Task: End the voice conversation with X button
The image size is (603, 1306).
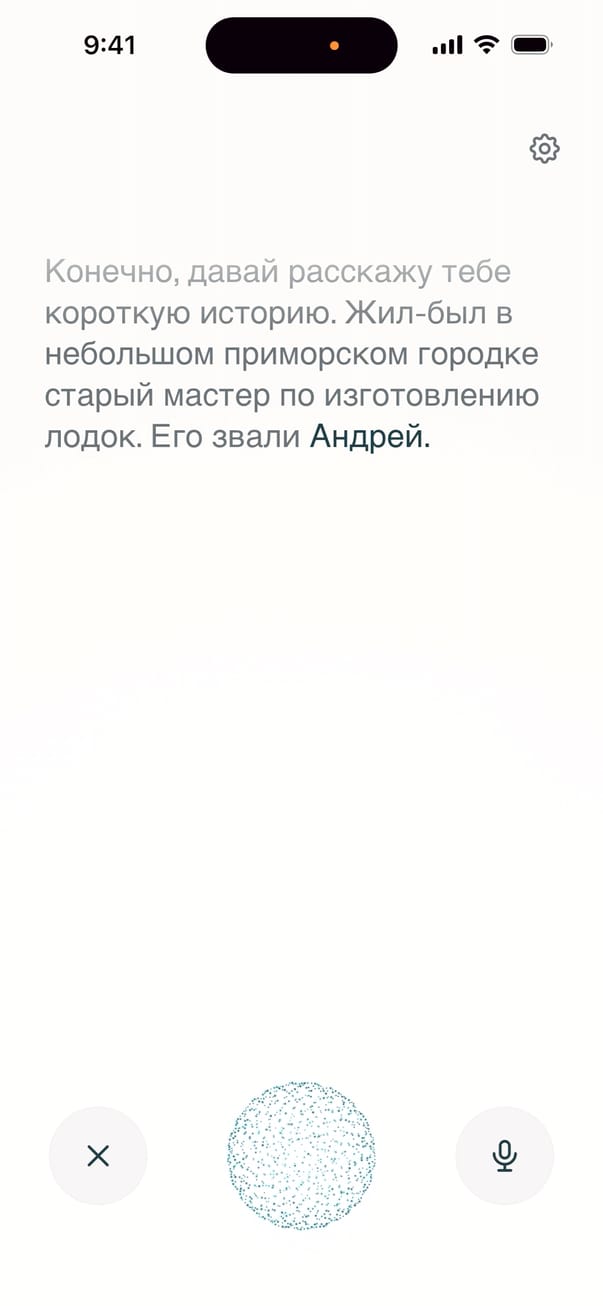Action: (98, 1156)
